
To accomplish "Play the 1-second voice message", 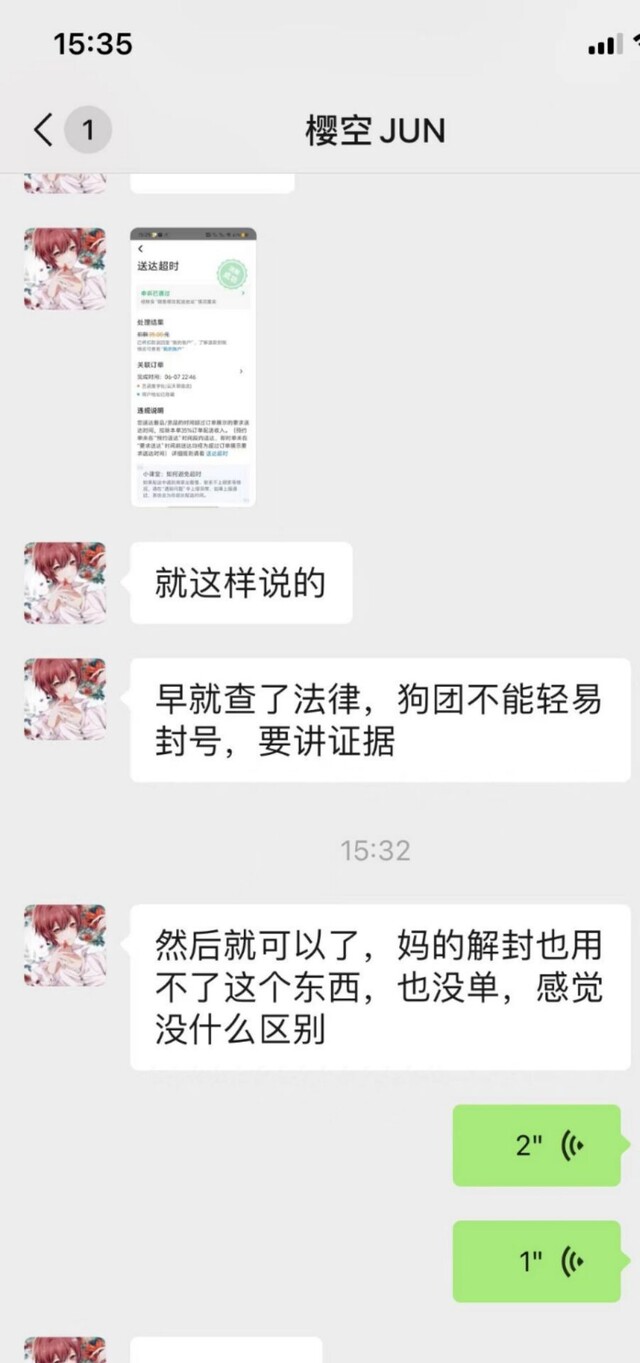I will tap(537, 1261).
